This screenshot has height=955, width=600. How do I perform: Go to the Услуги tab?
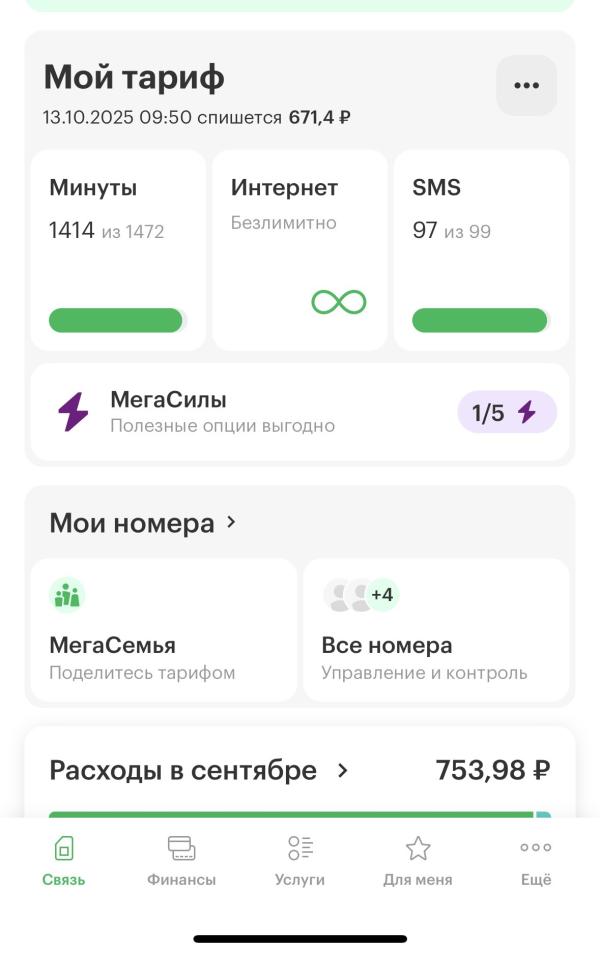click(300, 862)
